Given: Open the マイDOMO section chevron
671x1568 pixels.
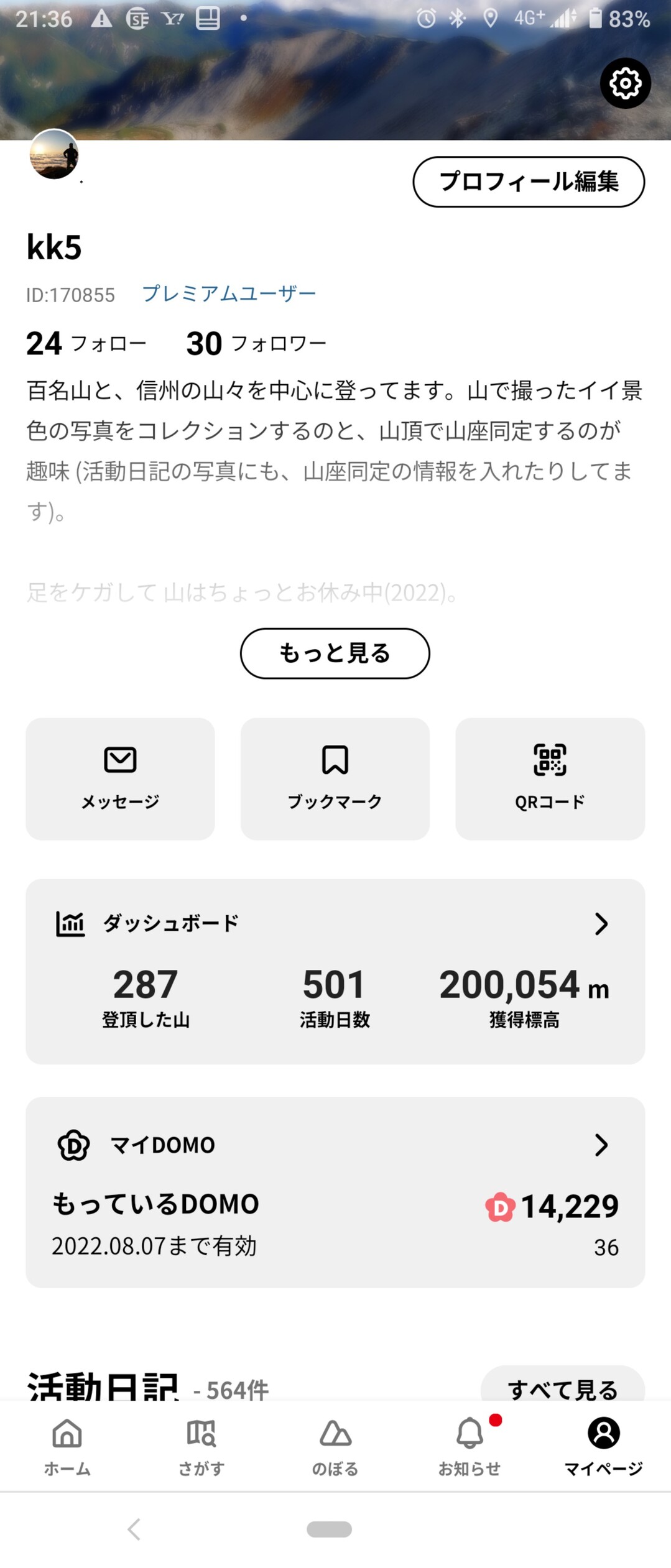Looking at the screenshot, I should click(601, 1145).
